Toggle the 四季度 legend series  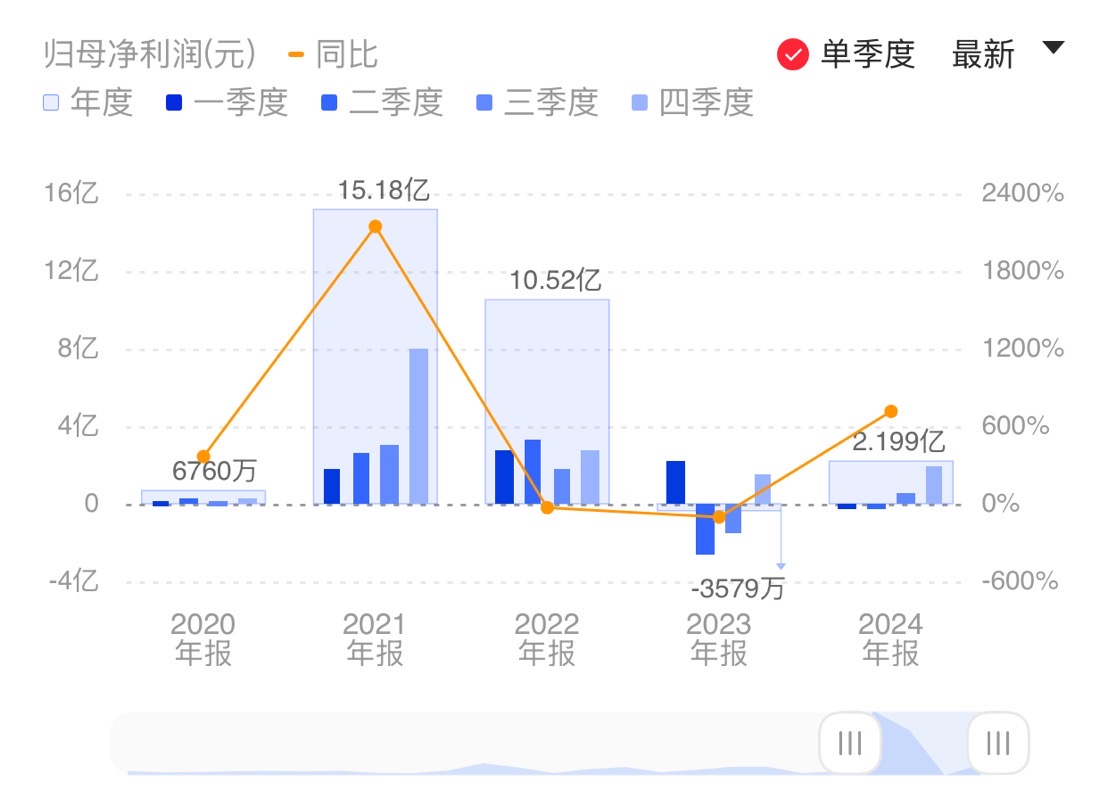692,102
